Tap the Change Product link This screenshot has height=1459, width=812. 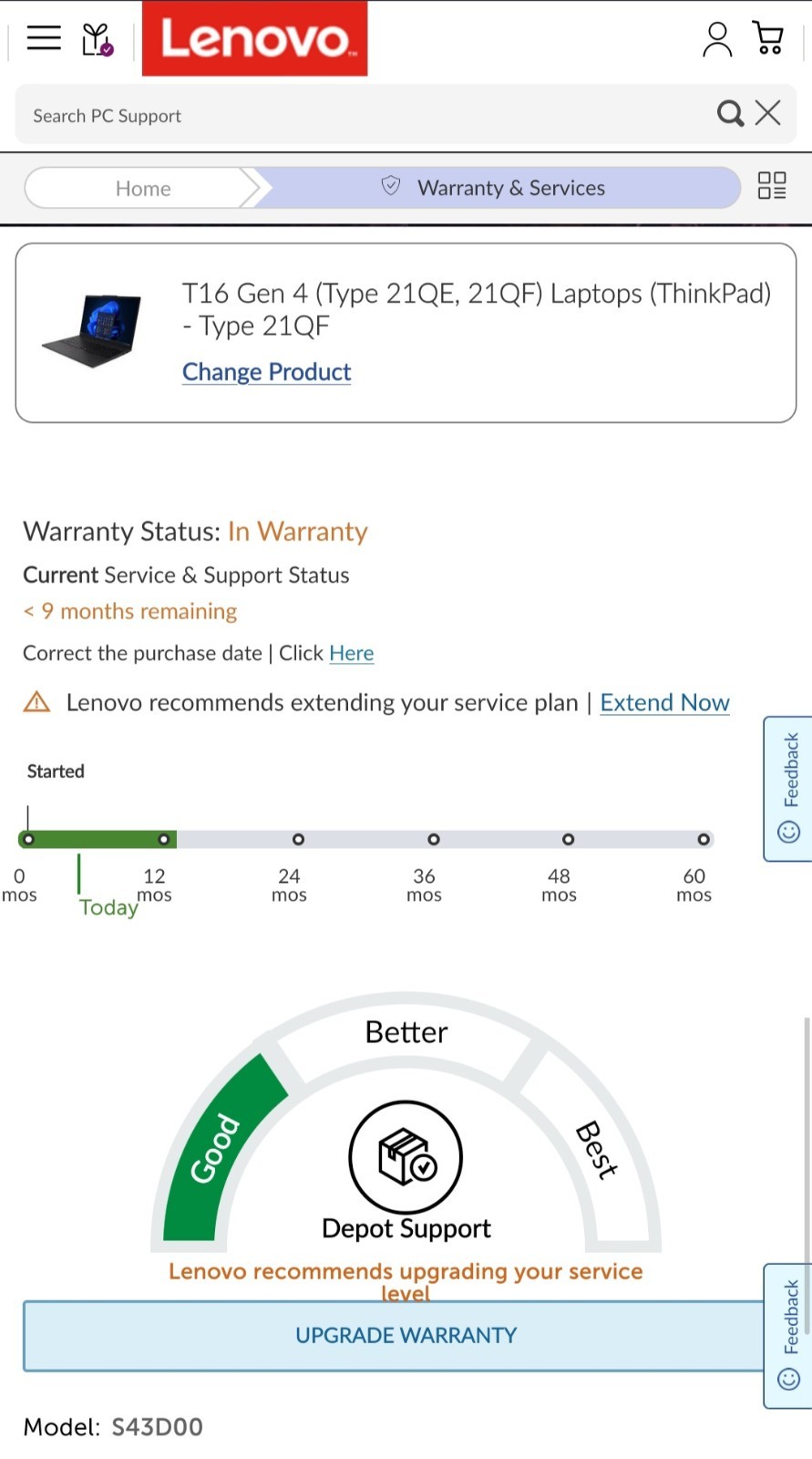(266, 372)
